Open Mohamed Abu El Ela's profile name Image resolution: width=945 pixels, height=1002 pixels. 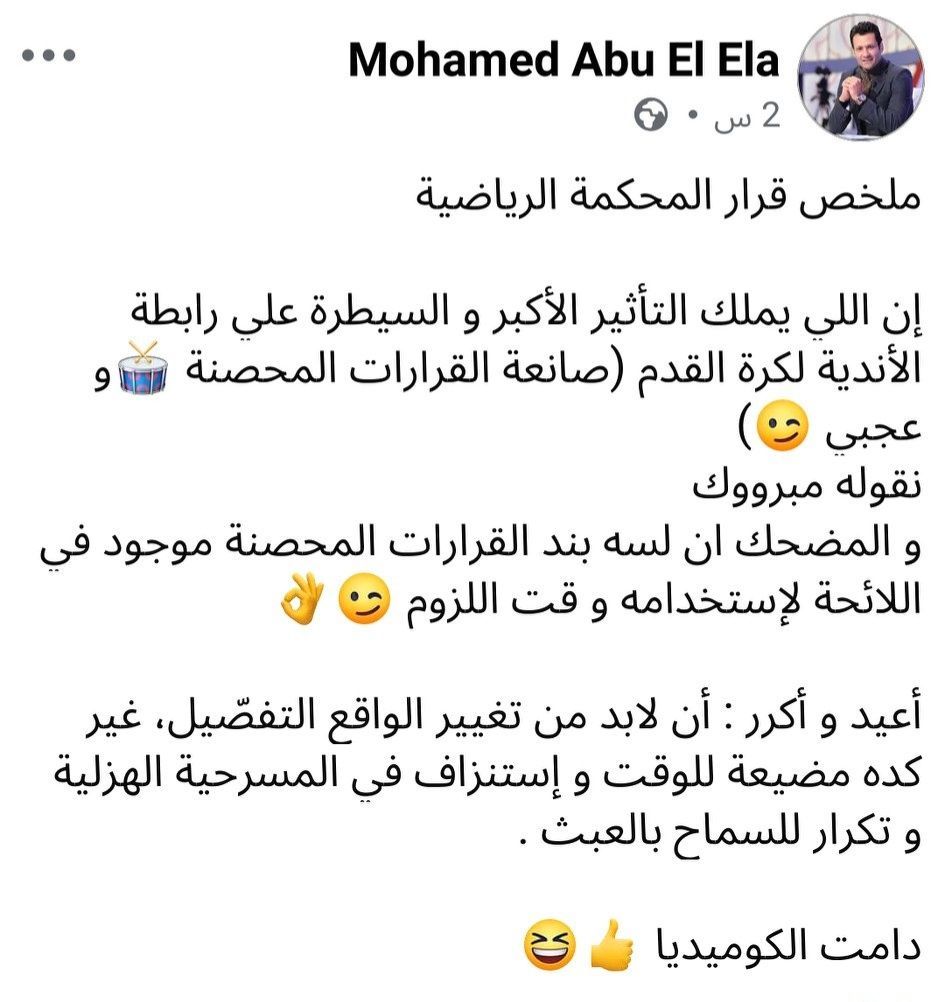click(563, 62)
